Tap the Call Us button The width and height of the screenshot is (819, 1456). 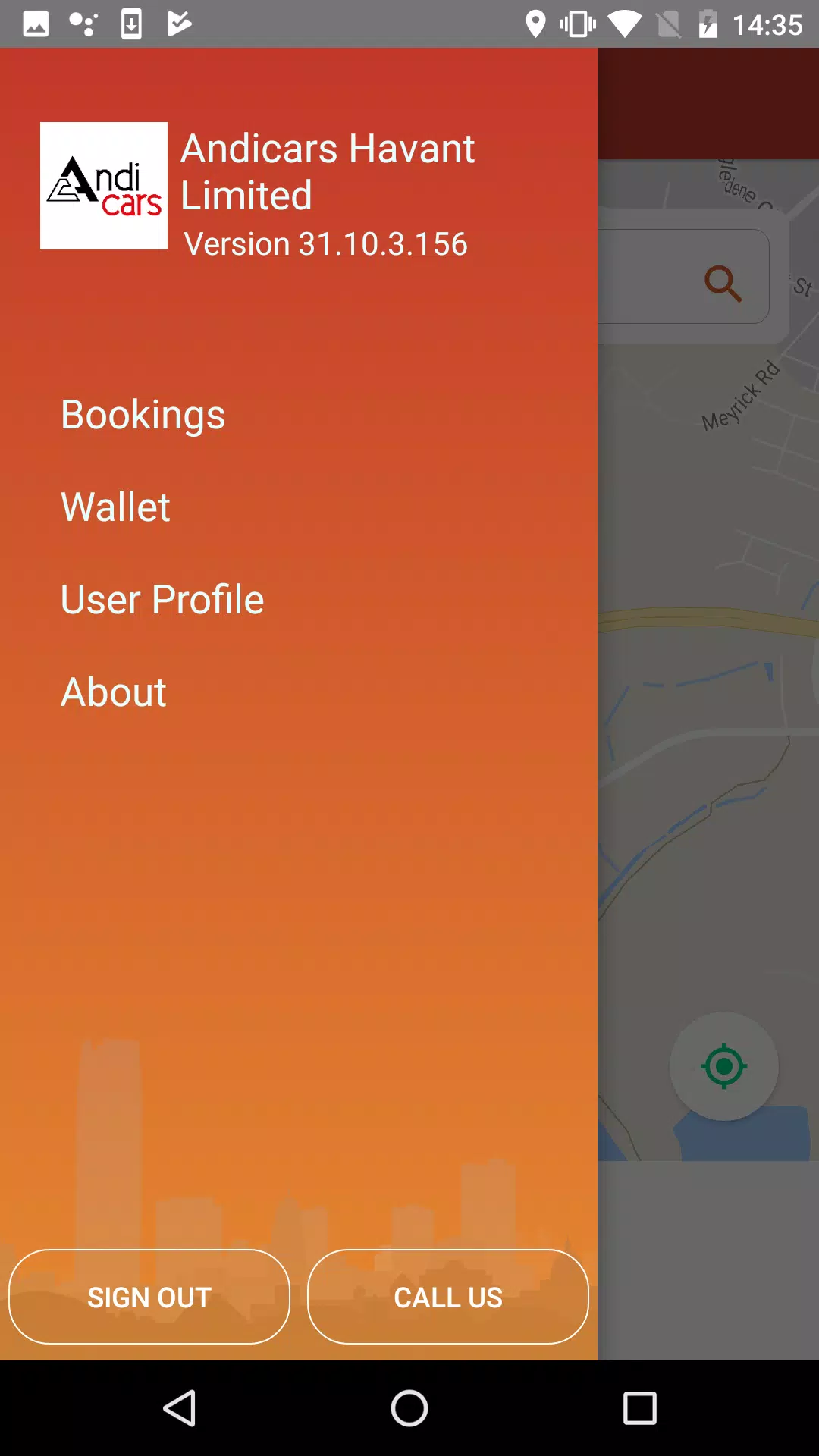tap(448, 1297)
